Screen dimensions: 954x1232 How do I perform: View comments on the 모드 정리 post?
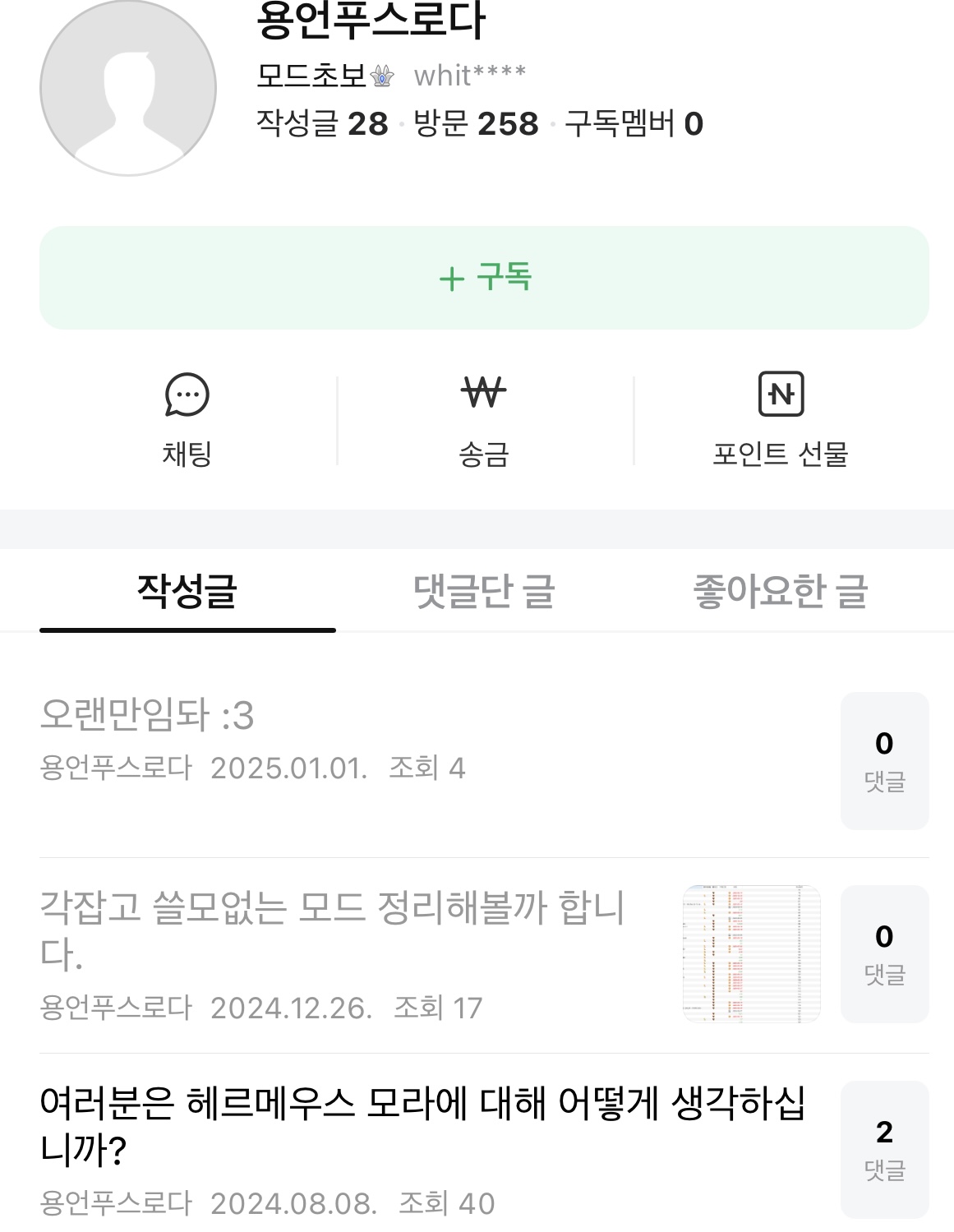click(884, 953)
